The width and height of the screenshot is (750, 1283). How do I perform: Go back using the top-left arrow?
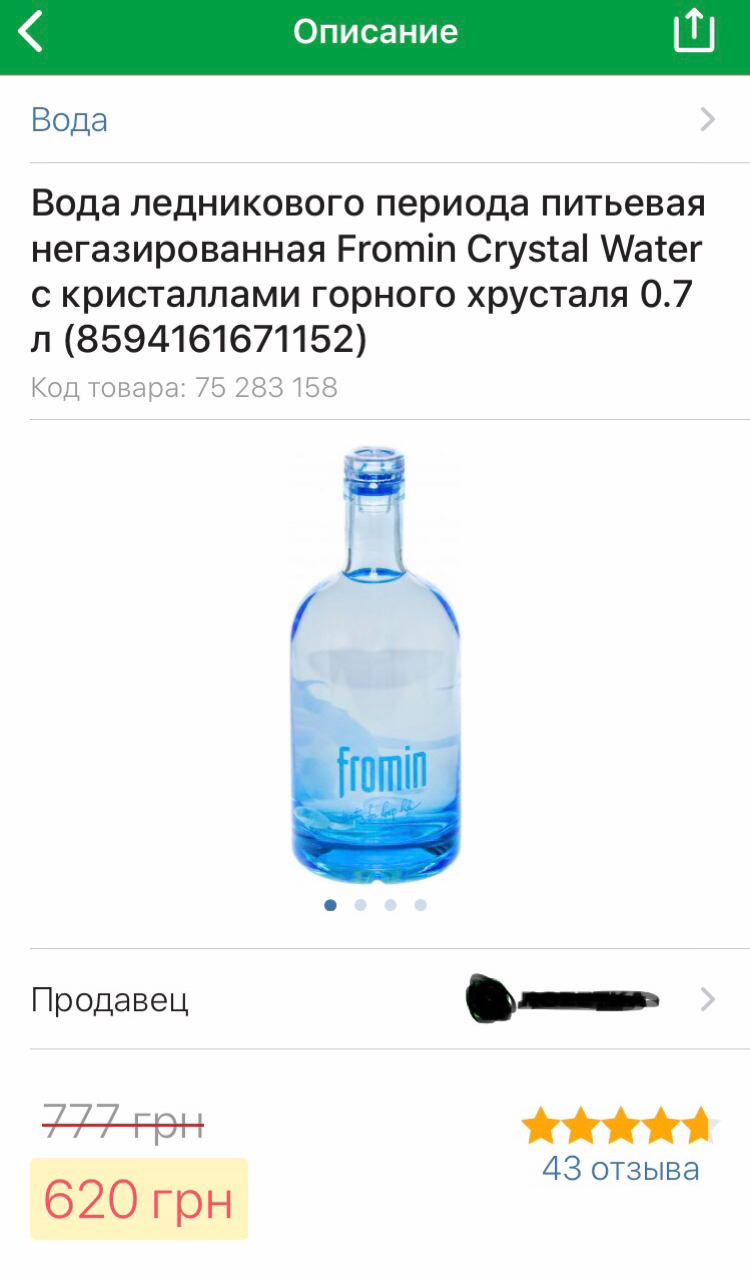(x=32, y=32)
